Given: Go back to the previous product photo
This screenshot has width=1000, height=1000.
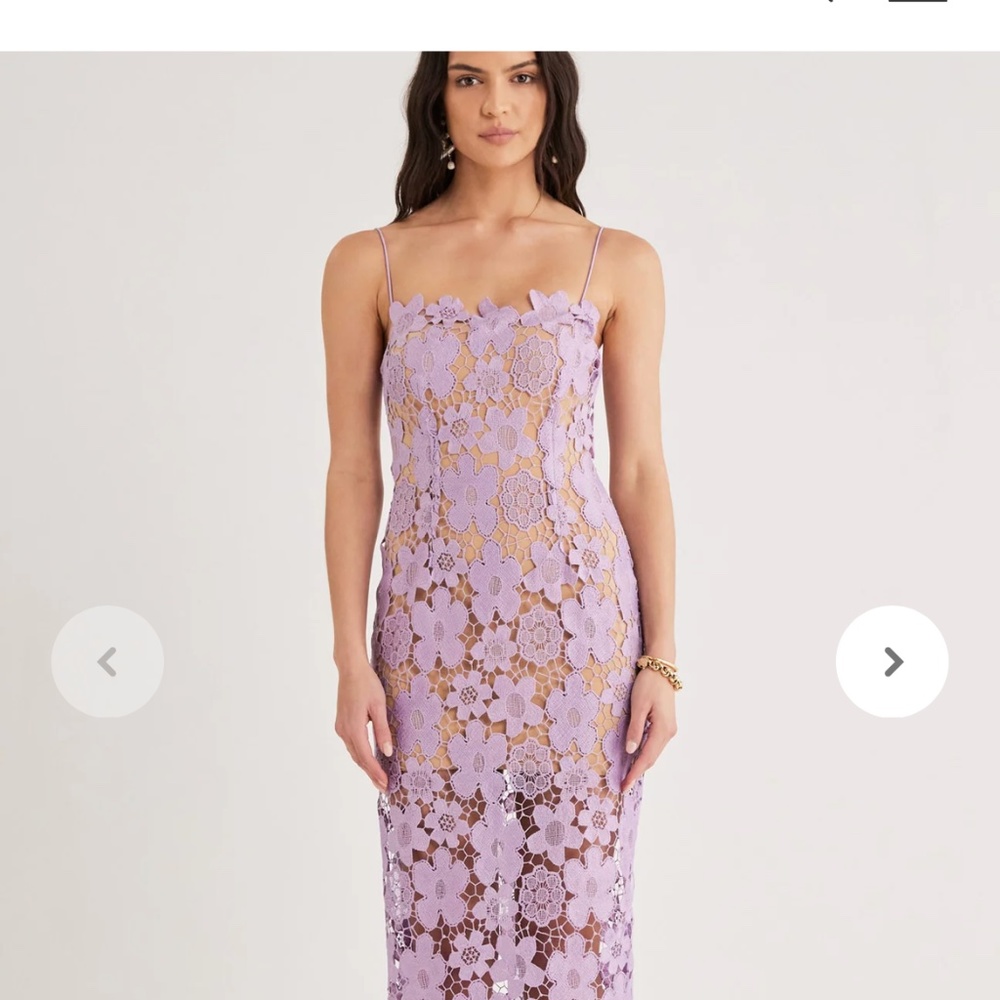Looking at the screenshot, I should pos(108,661).
